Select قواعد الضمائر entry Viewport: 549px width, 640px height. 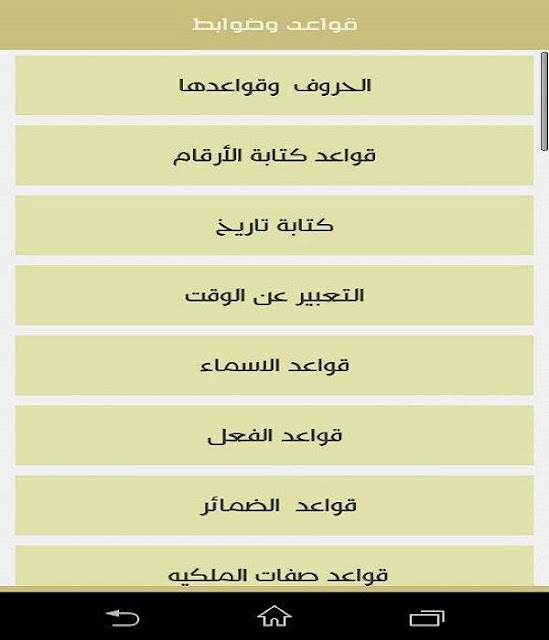pyautogui.click(x=274, y=505)
